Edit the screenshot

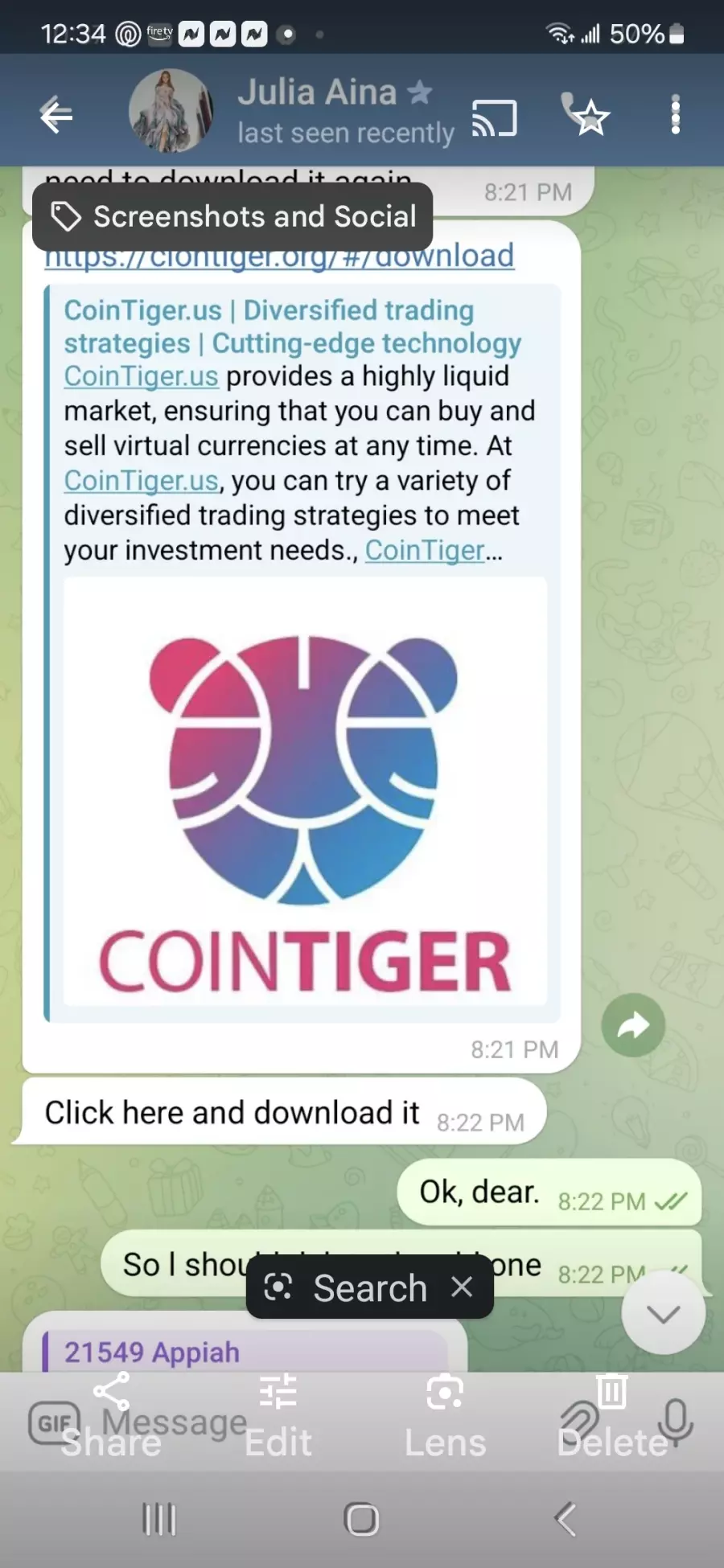click(278, 1417)
